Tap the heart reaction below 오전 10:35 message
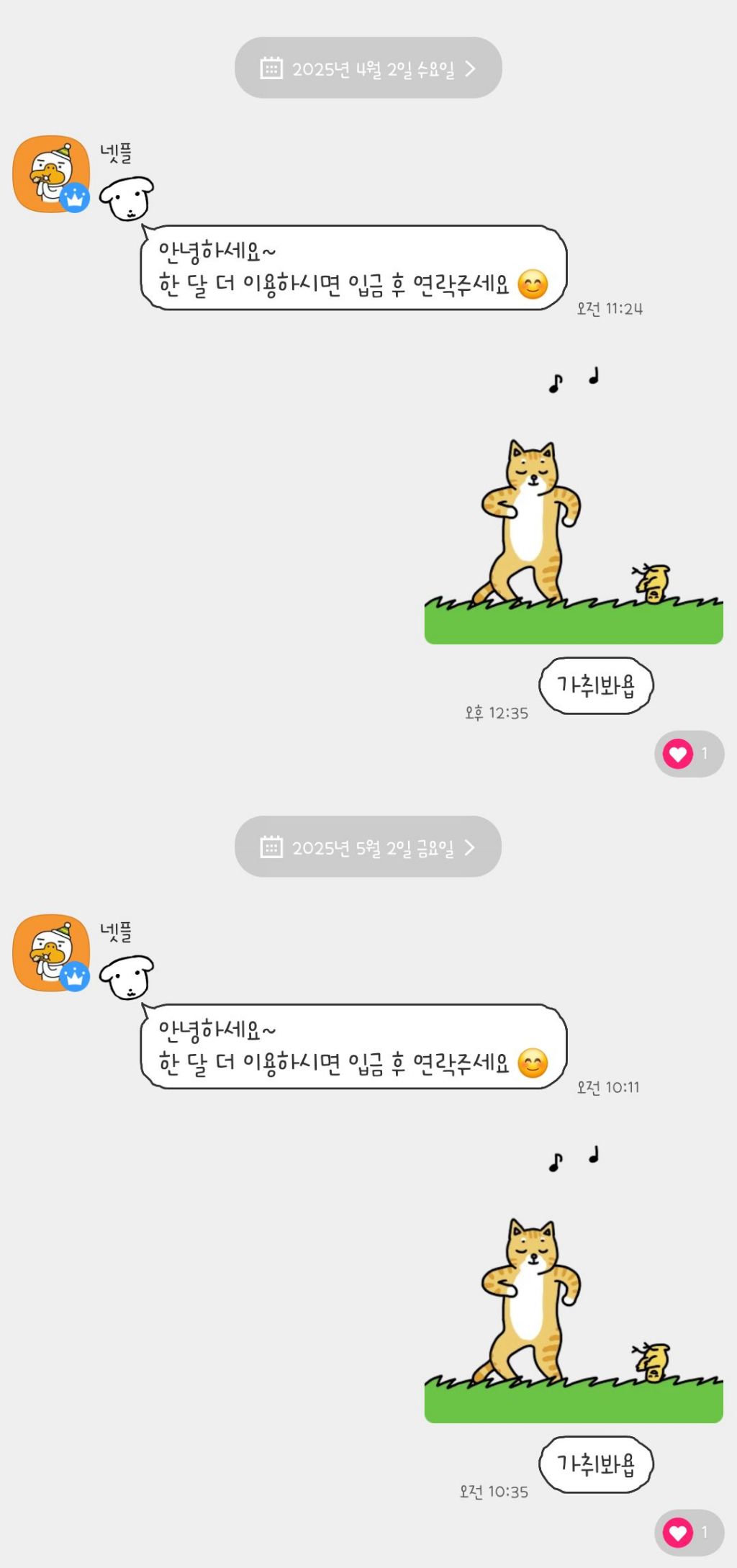This screenshot has height=1568, width=737. click(x=688, y=1533)
